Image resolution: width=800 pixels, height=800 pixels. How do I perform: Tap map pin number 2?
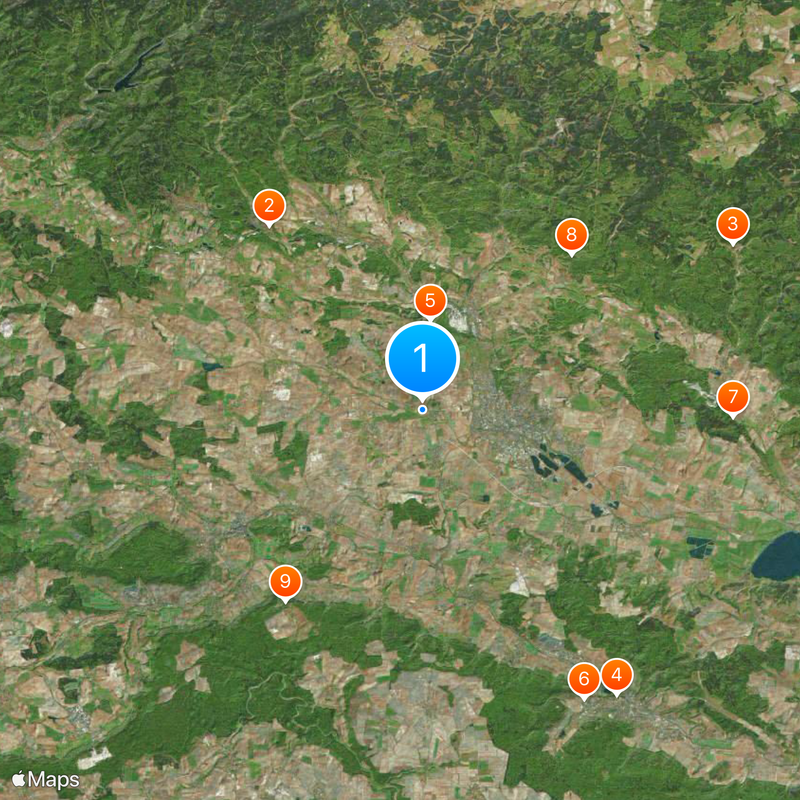268,205
